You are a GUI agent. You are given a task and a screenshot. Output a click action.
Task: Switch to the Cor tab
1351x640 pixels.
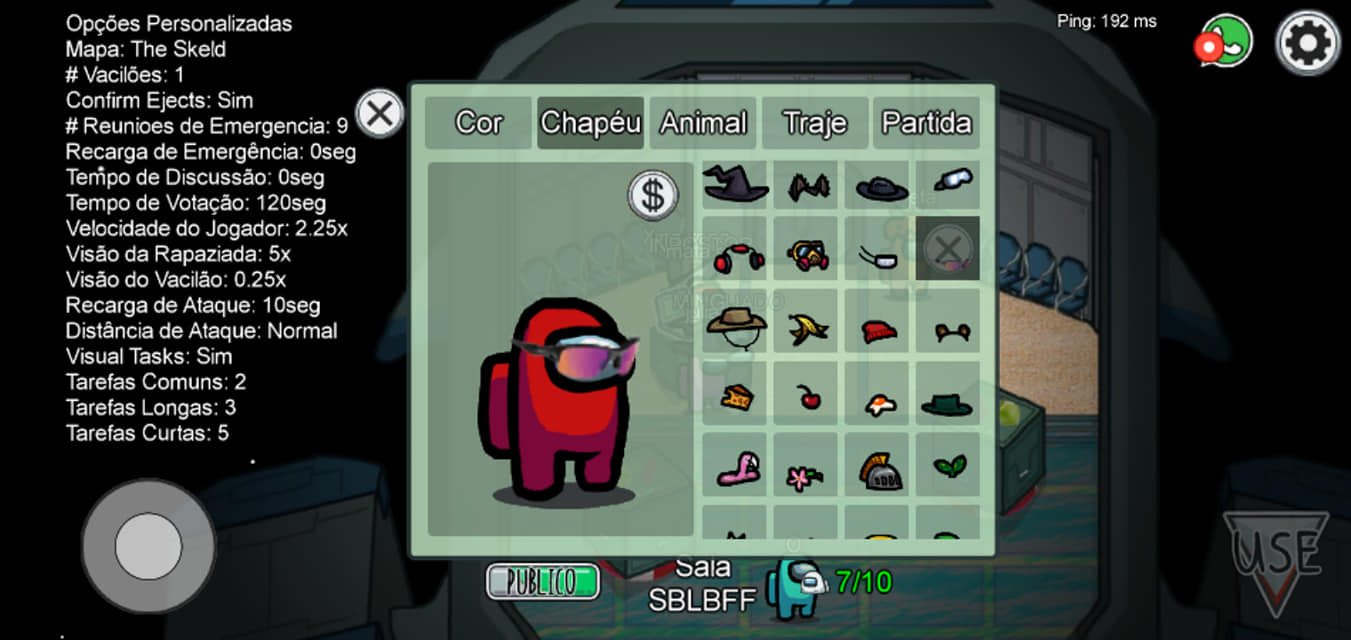tap(478, 123)
